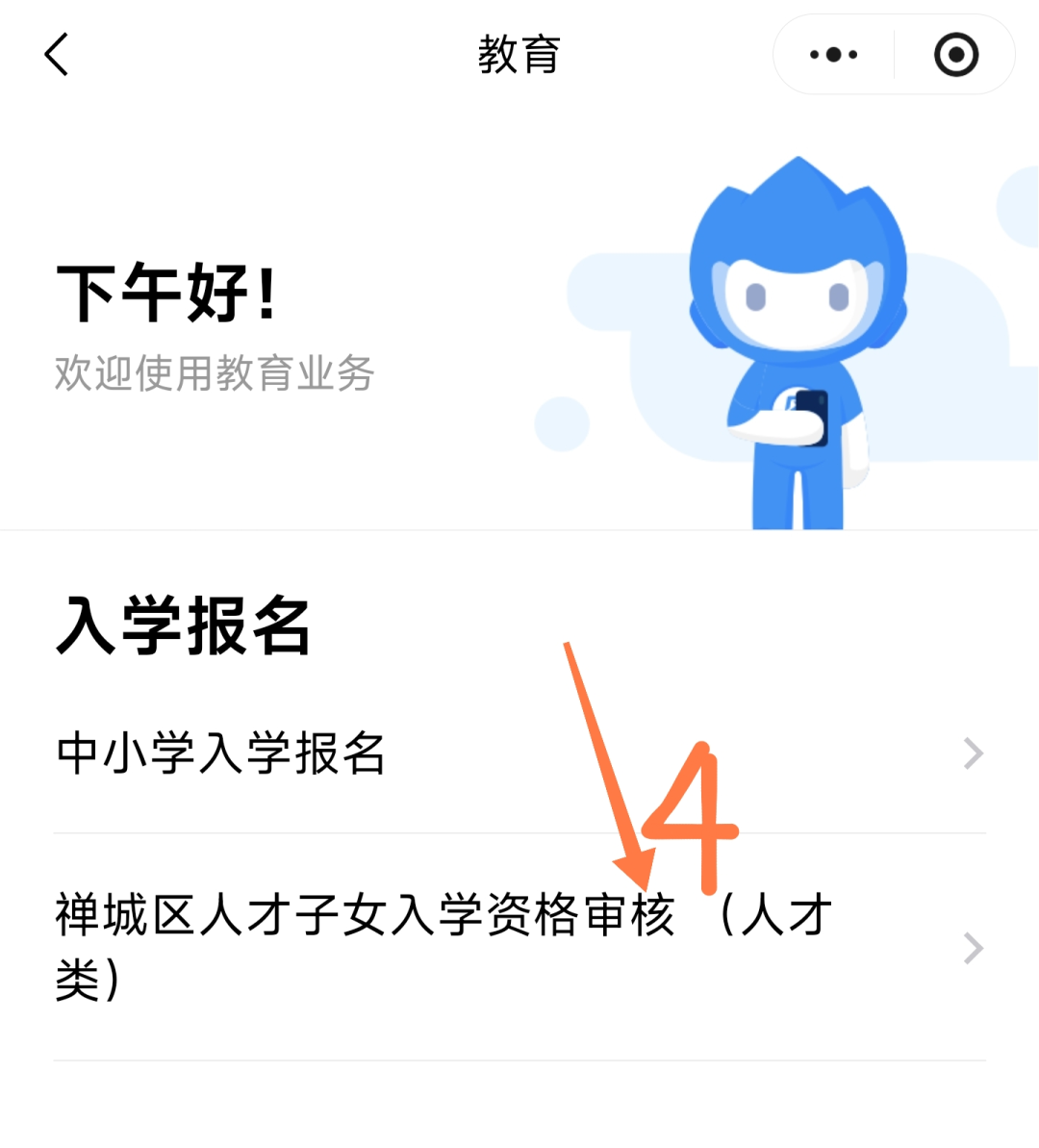Screen dimensions: 1039x1148
Task: Close the mini program with circle icon
Action: pos(955,54)
